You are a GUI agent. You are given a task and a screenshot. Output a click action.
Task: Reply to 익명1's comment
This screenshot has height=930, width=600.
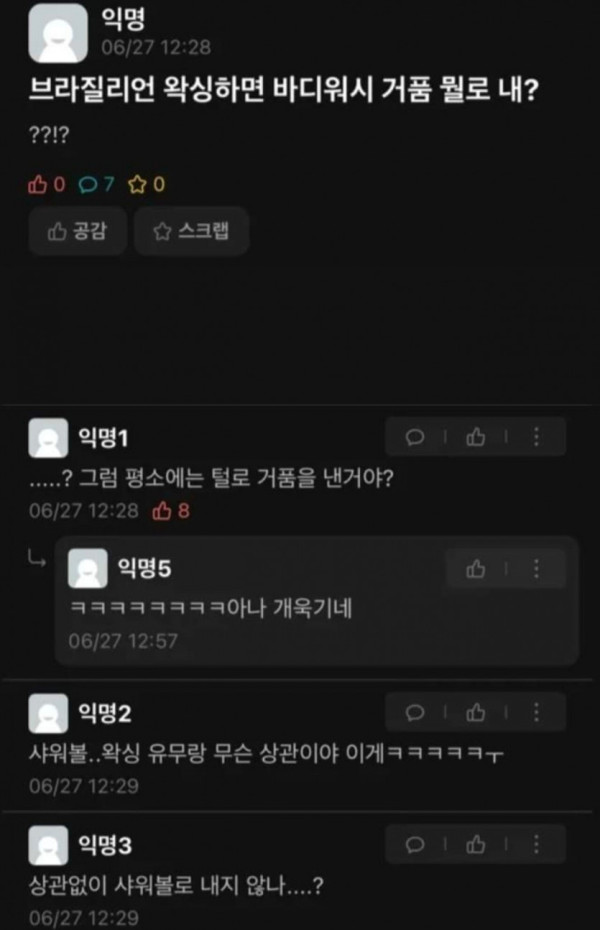point(415,437)
